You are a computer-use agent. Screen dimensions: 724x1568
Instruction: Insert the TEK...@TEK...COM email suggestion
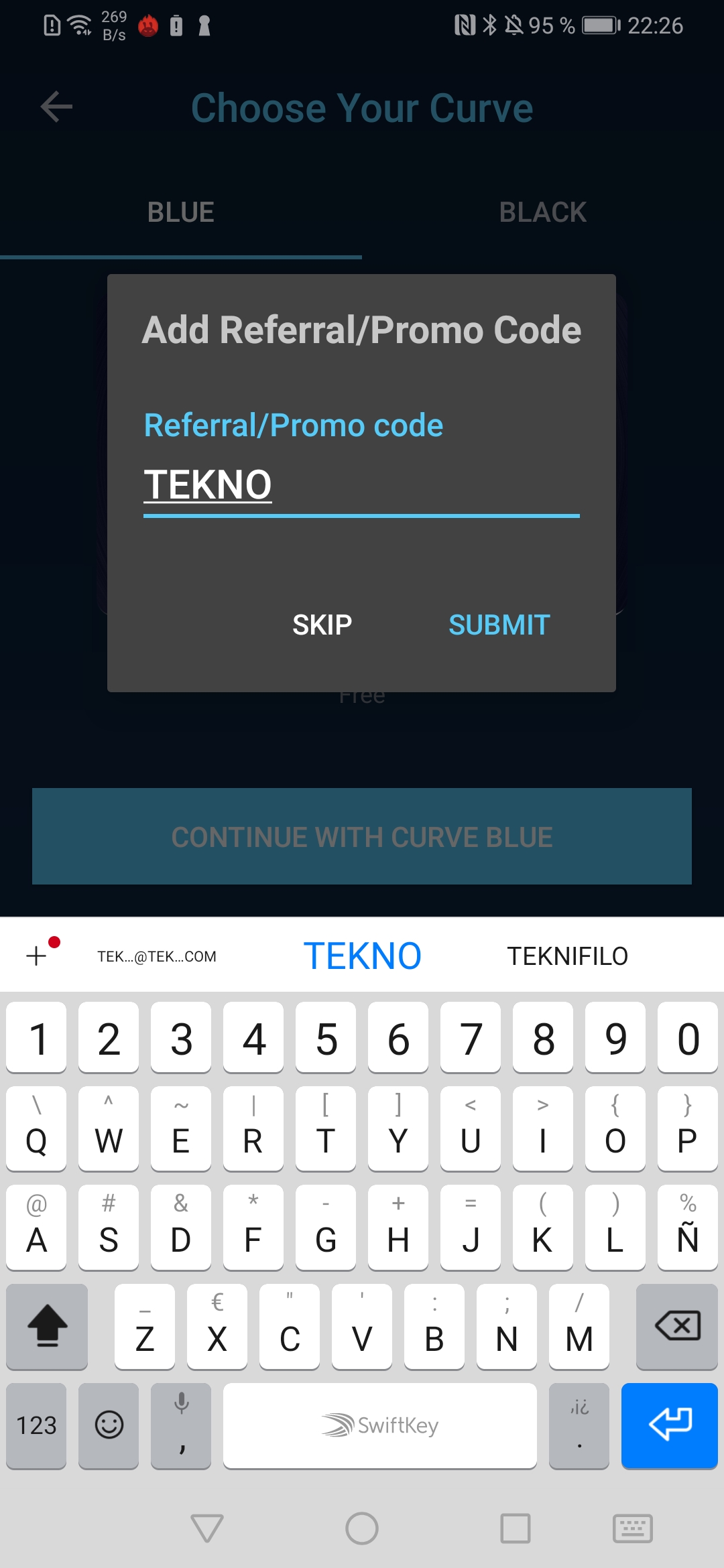pos(157,956)
